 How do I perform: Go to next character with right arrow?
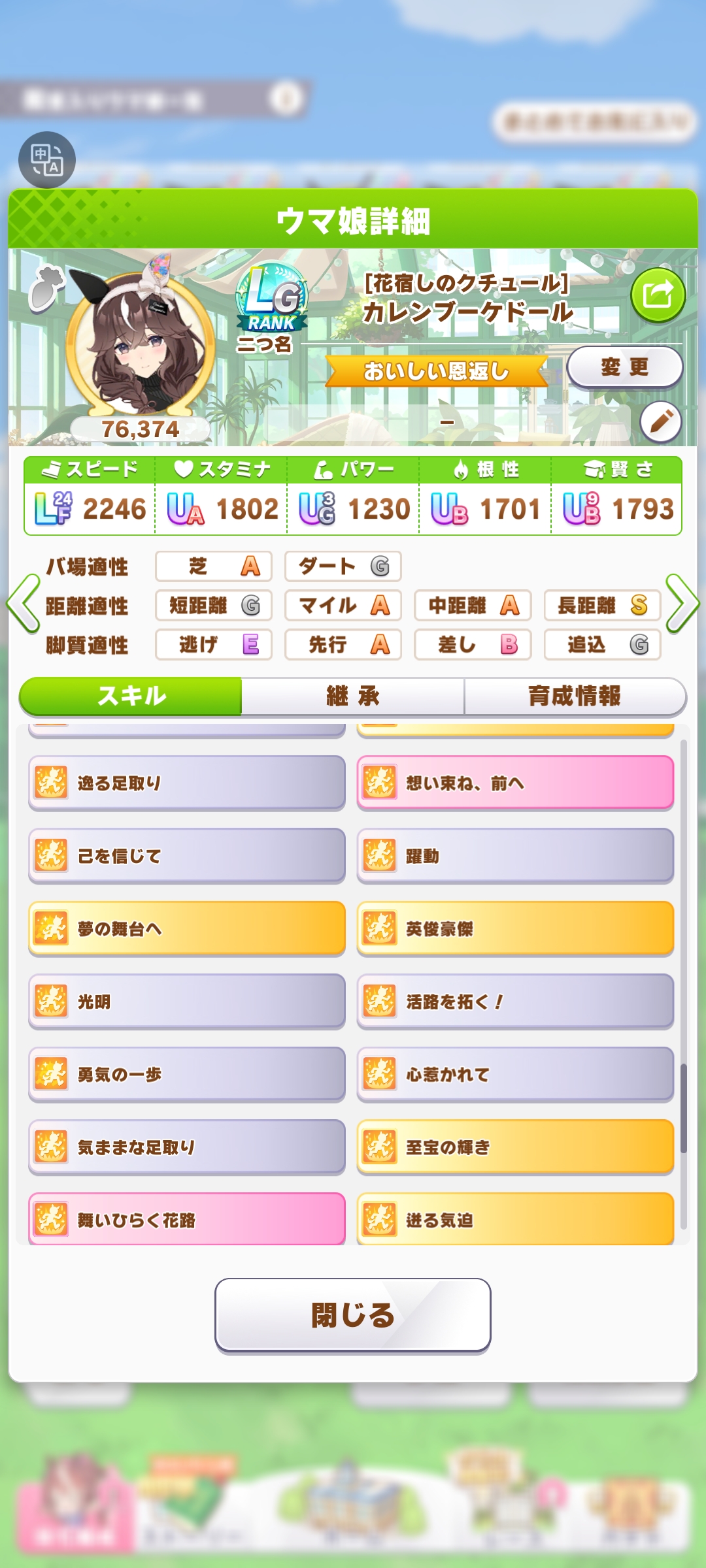coord(682,604)
